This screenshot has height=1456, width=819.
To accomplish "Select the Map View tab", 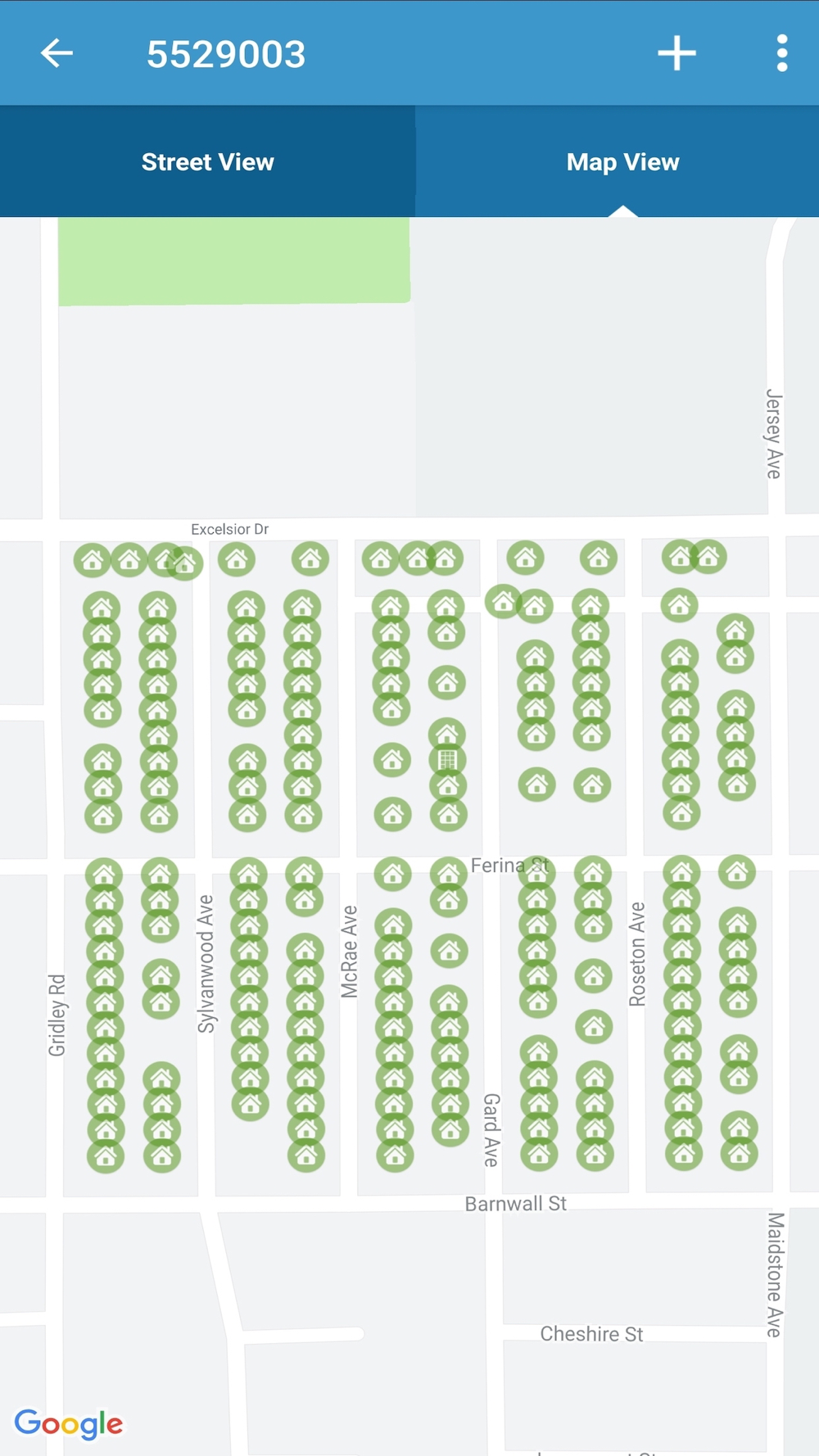I will click(x=622, y=162).
